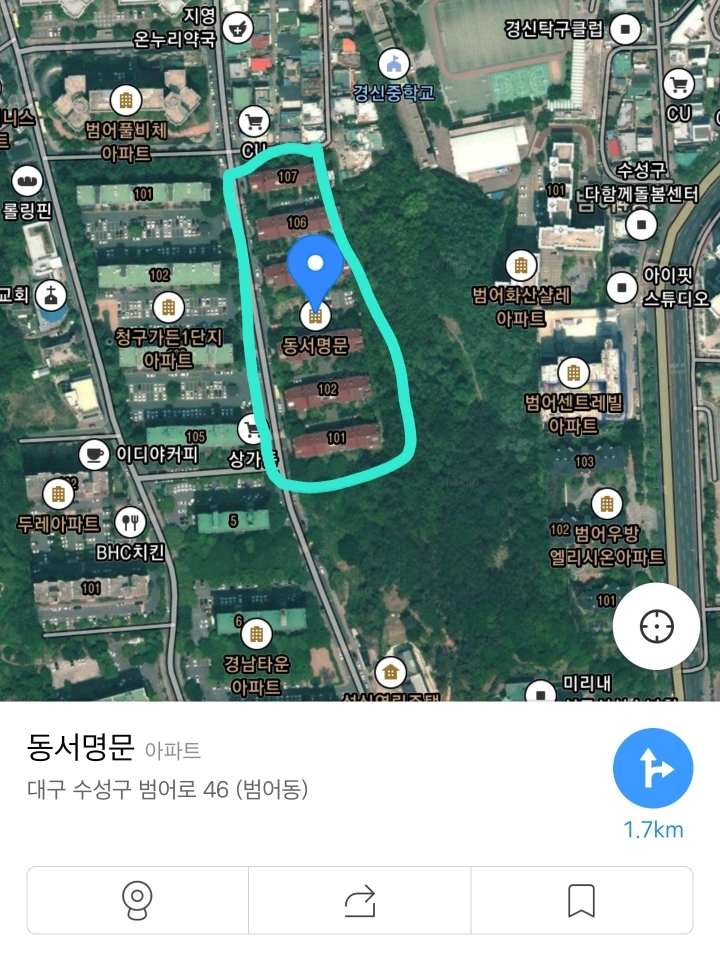
Task: Tap the 청구가든1단지 아파트 marker
Action: 168,307
